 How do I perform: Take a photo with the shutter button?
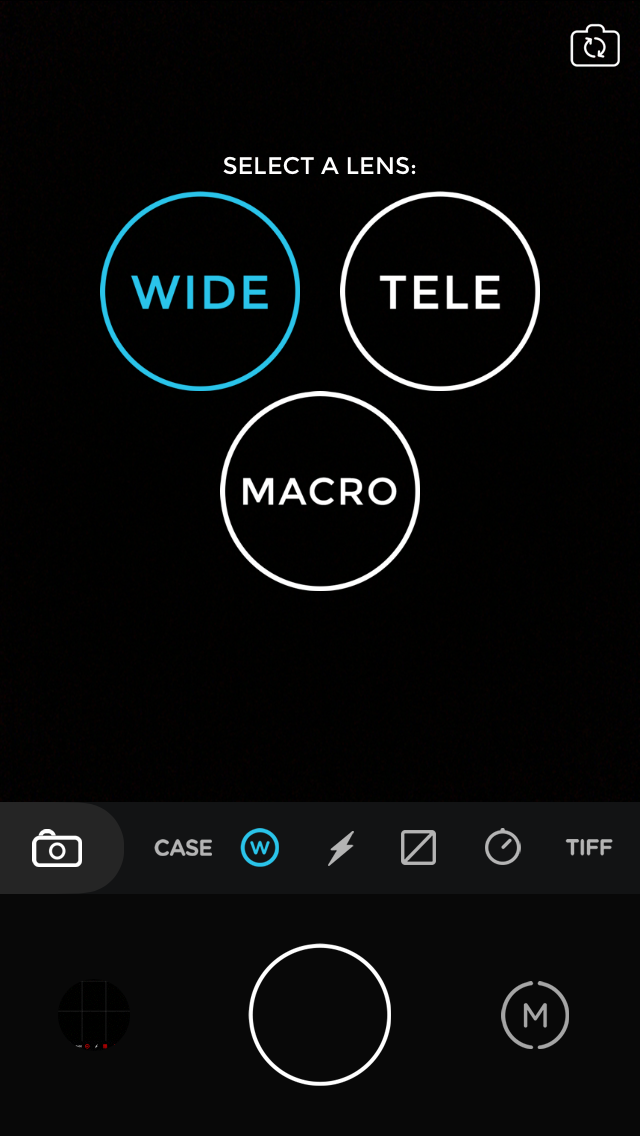click(x=320, y=1014)
